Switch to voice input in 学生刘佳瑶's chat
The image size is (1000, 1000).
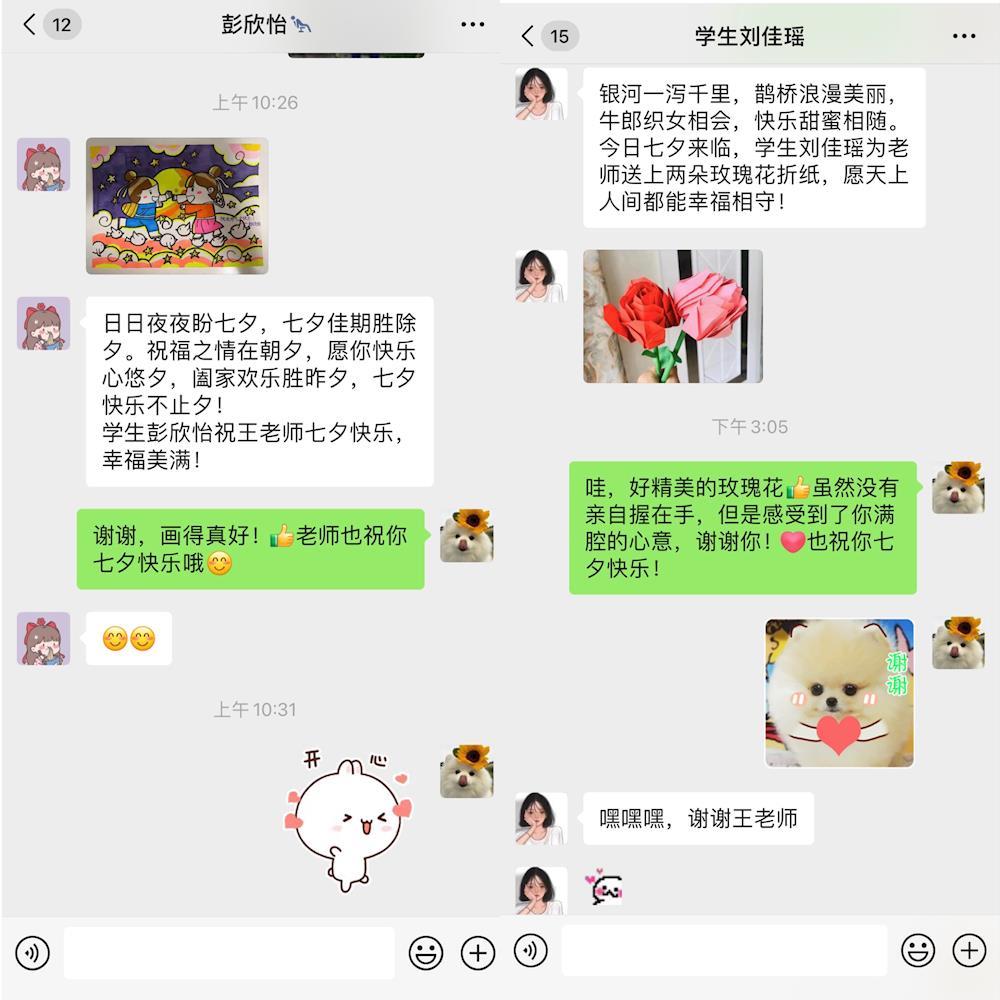click(x=530, y=950)
